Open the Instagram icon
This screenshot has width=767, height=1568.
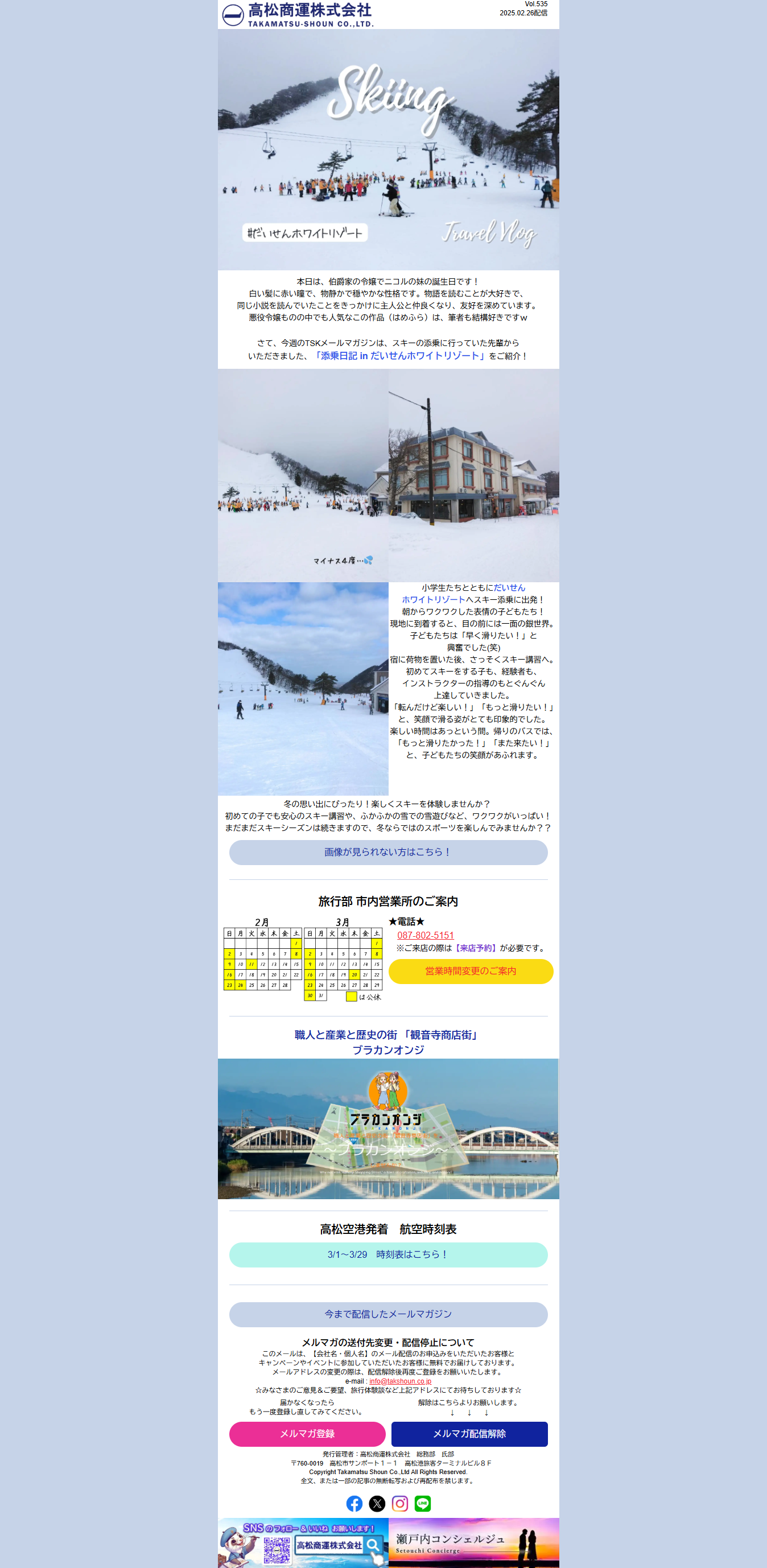[399, 1503]
